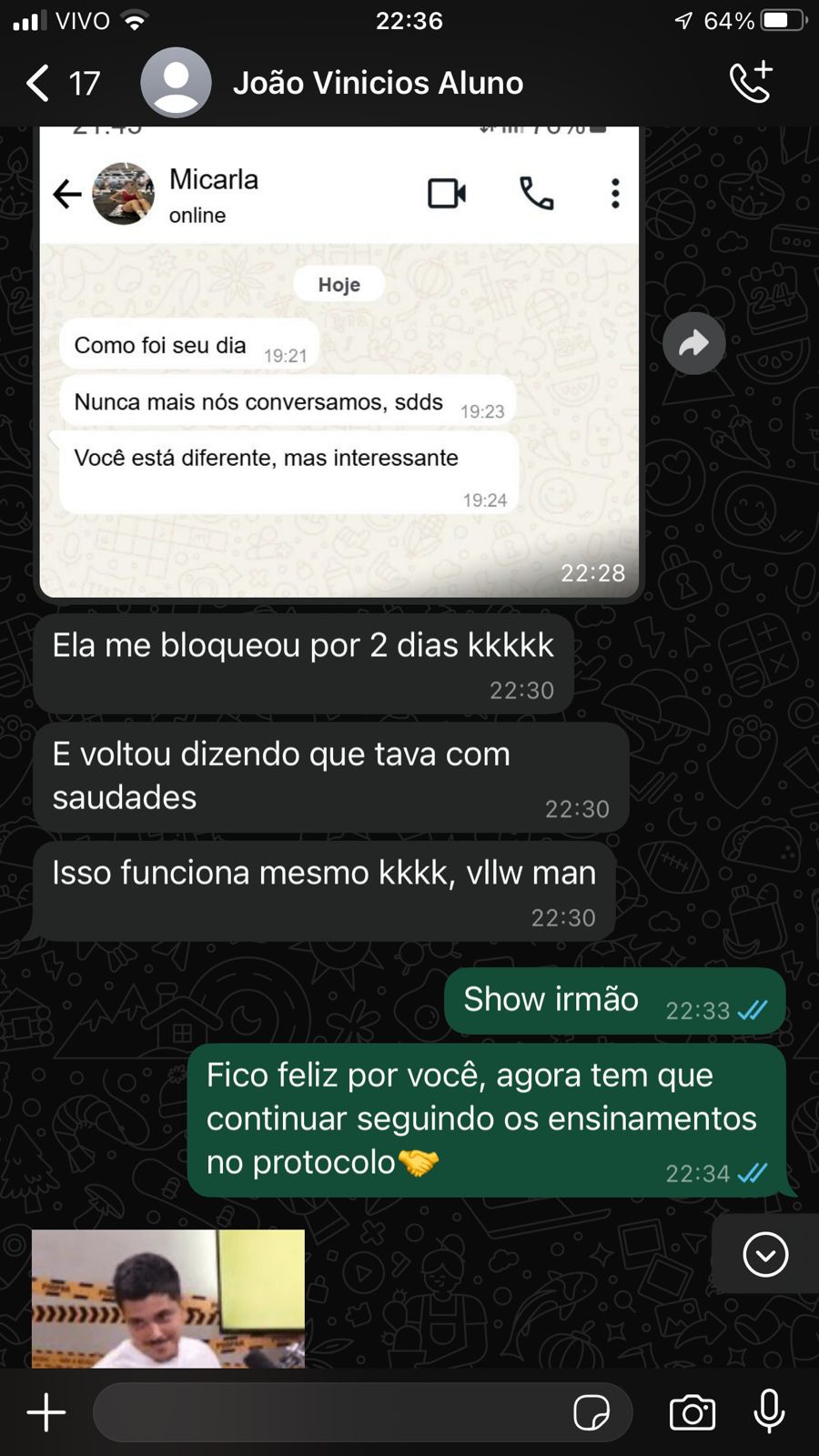Screen dimensions: 819x1456
Task: Forward the shared screenshot image
Action: click(693, 343)
